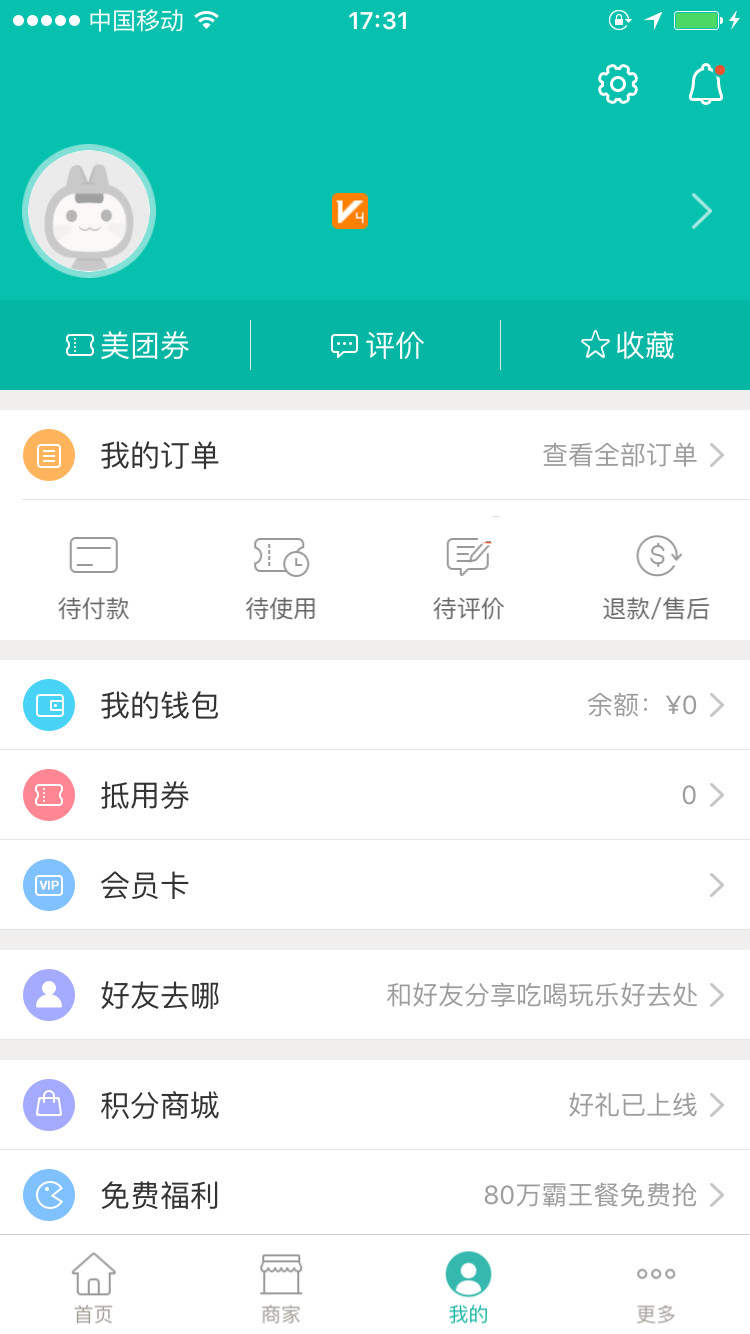This screenshot has height=1334, width=750.
Task: Switch to the 商家 merchants tab
Action: coord(281,1288)
